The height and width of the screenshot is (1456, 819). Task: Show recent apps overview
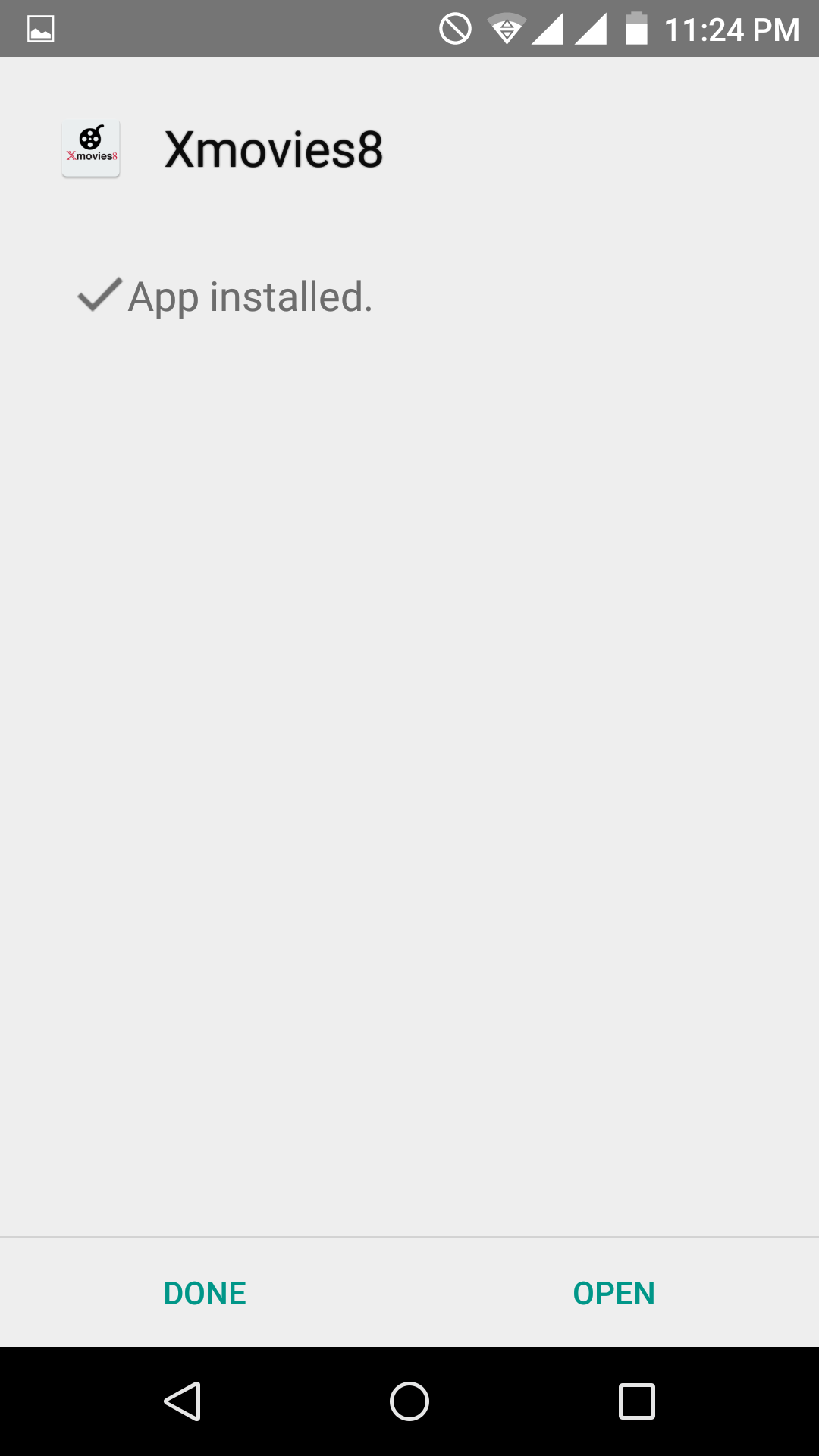636,1401
